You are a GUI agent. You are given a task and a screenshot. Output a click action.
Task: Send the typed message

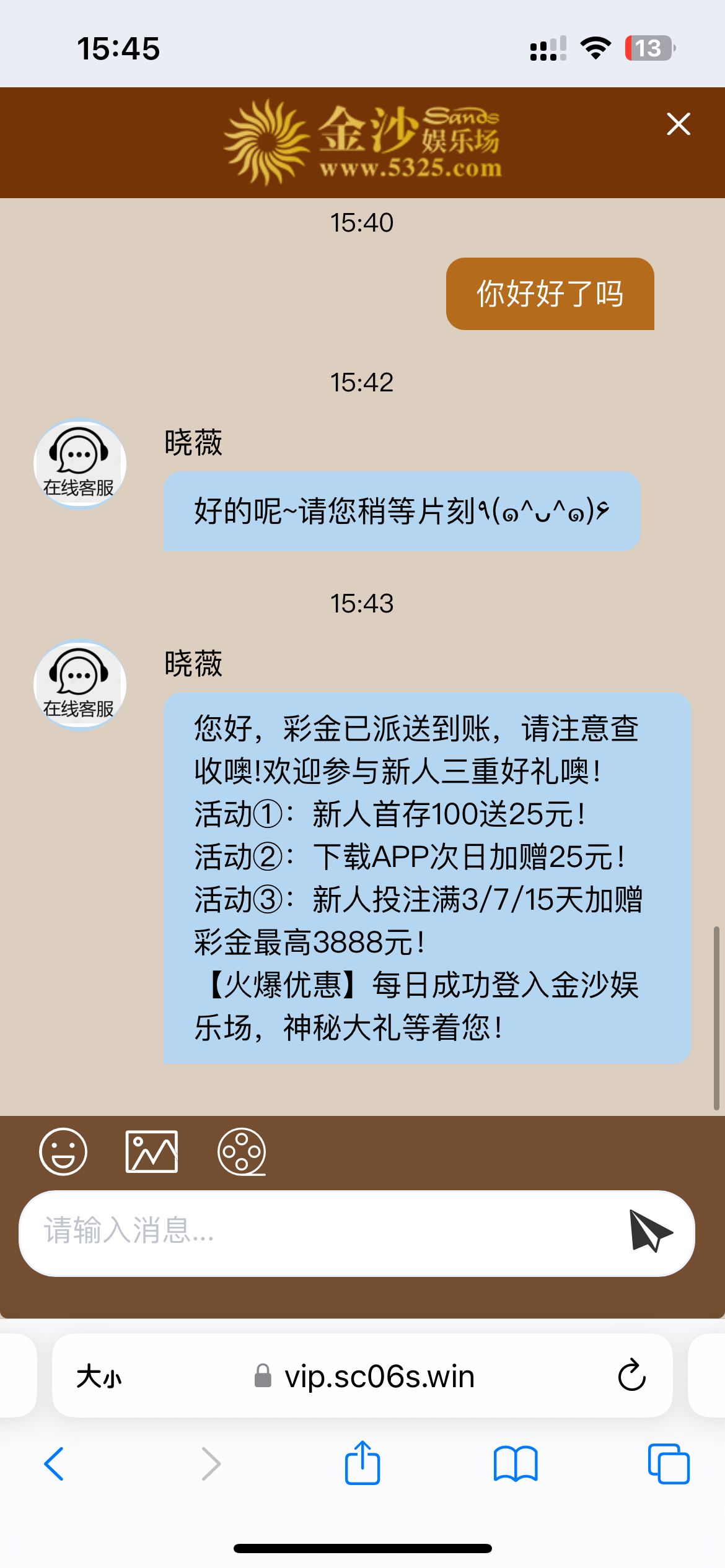tap(651, 1231)
